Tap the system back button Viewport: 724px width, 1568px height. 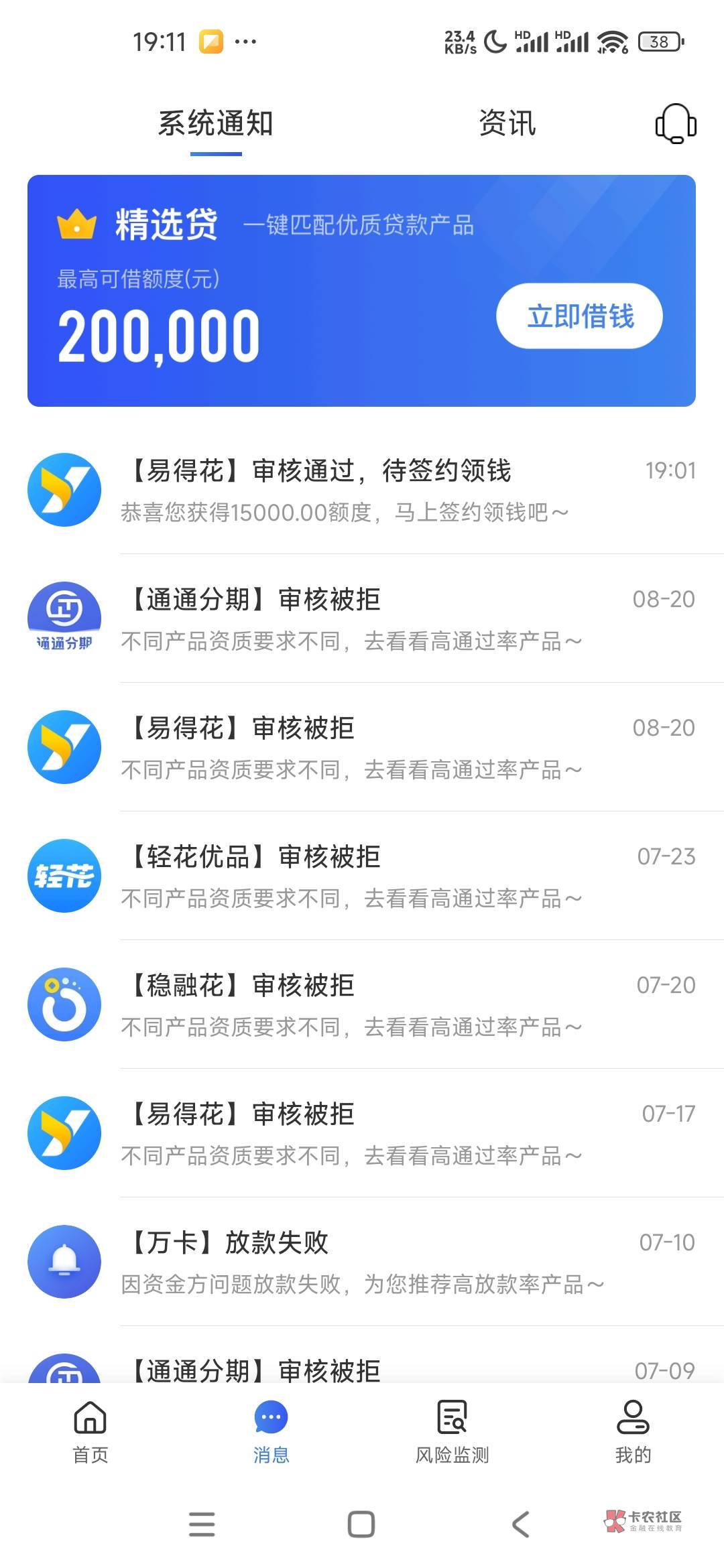pyautogui.click(x=521, y=1524)
